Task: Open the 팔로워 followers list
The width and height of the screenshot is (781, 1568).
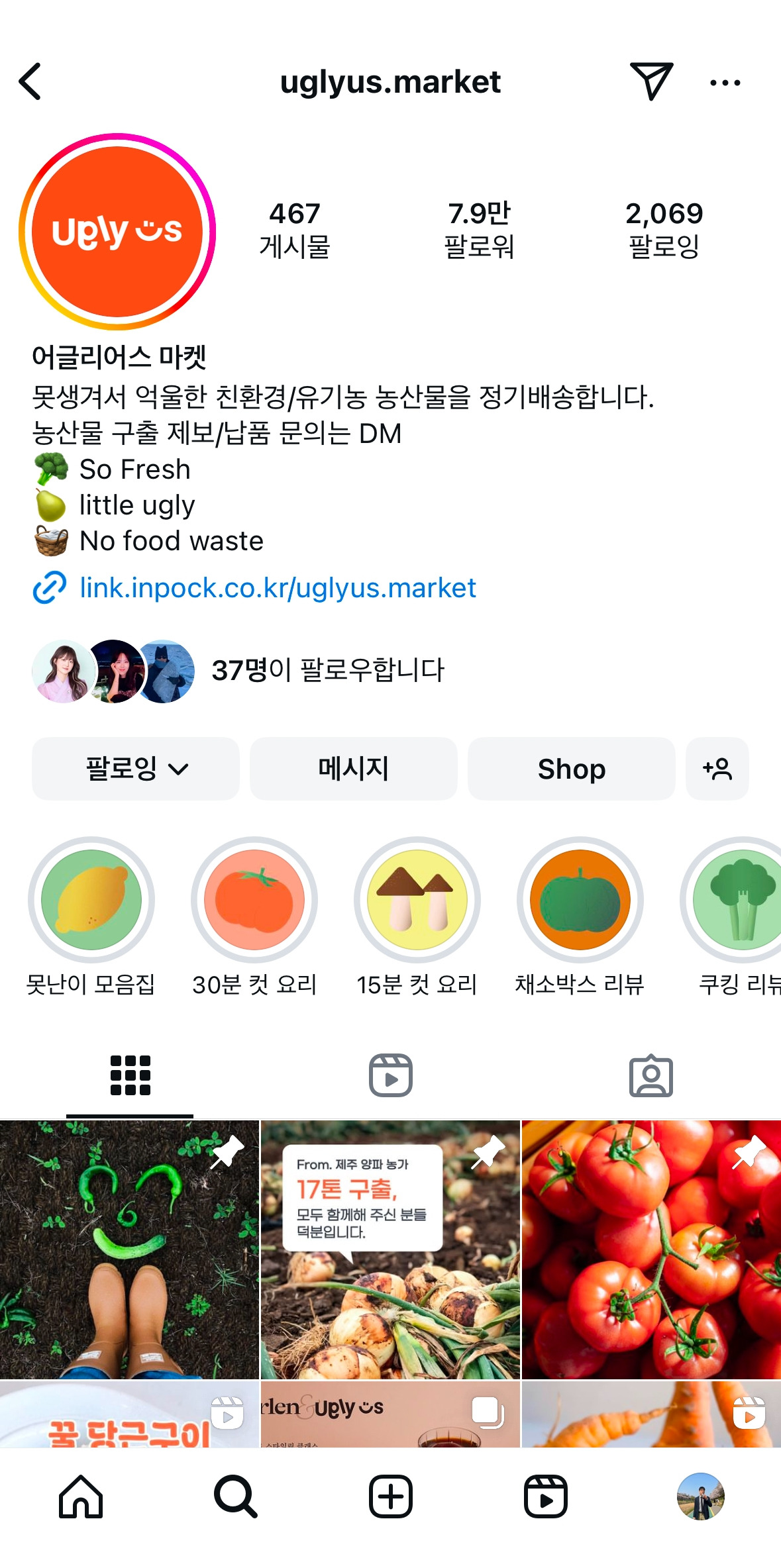Action: (479, 230)
